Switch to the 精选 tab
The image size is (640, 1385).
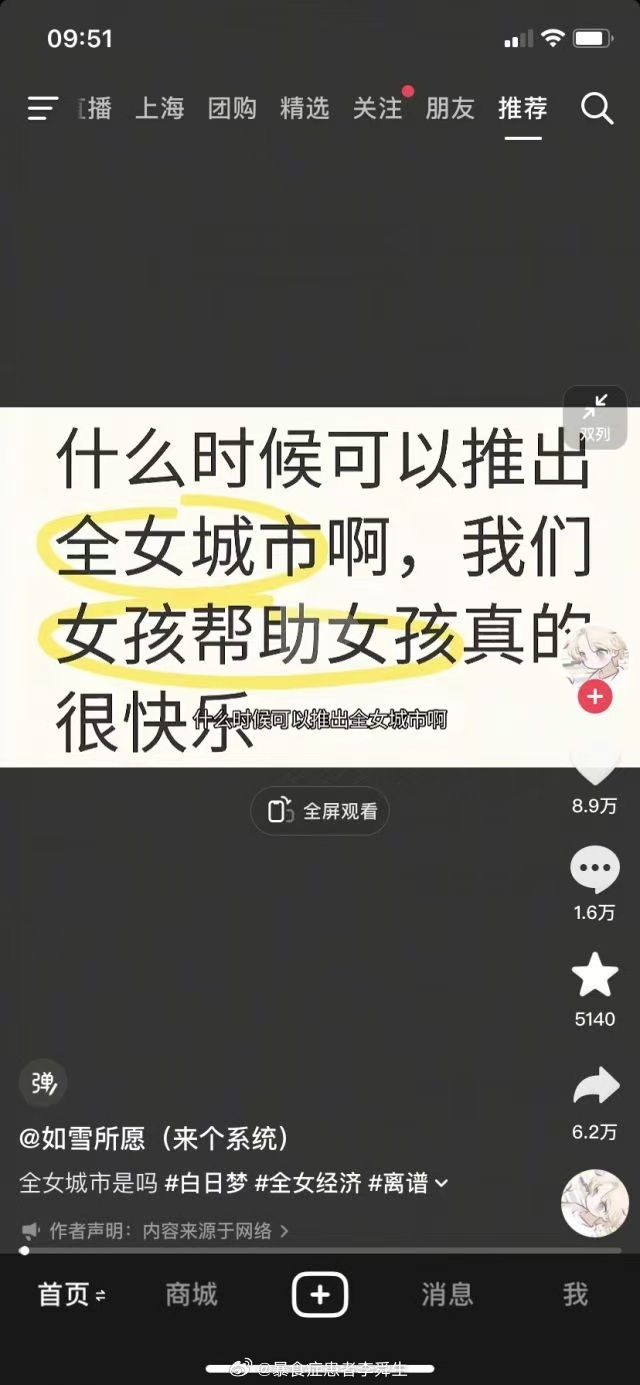click(x=304, y=109)
